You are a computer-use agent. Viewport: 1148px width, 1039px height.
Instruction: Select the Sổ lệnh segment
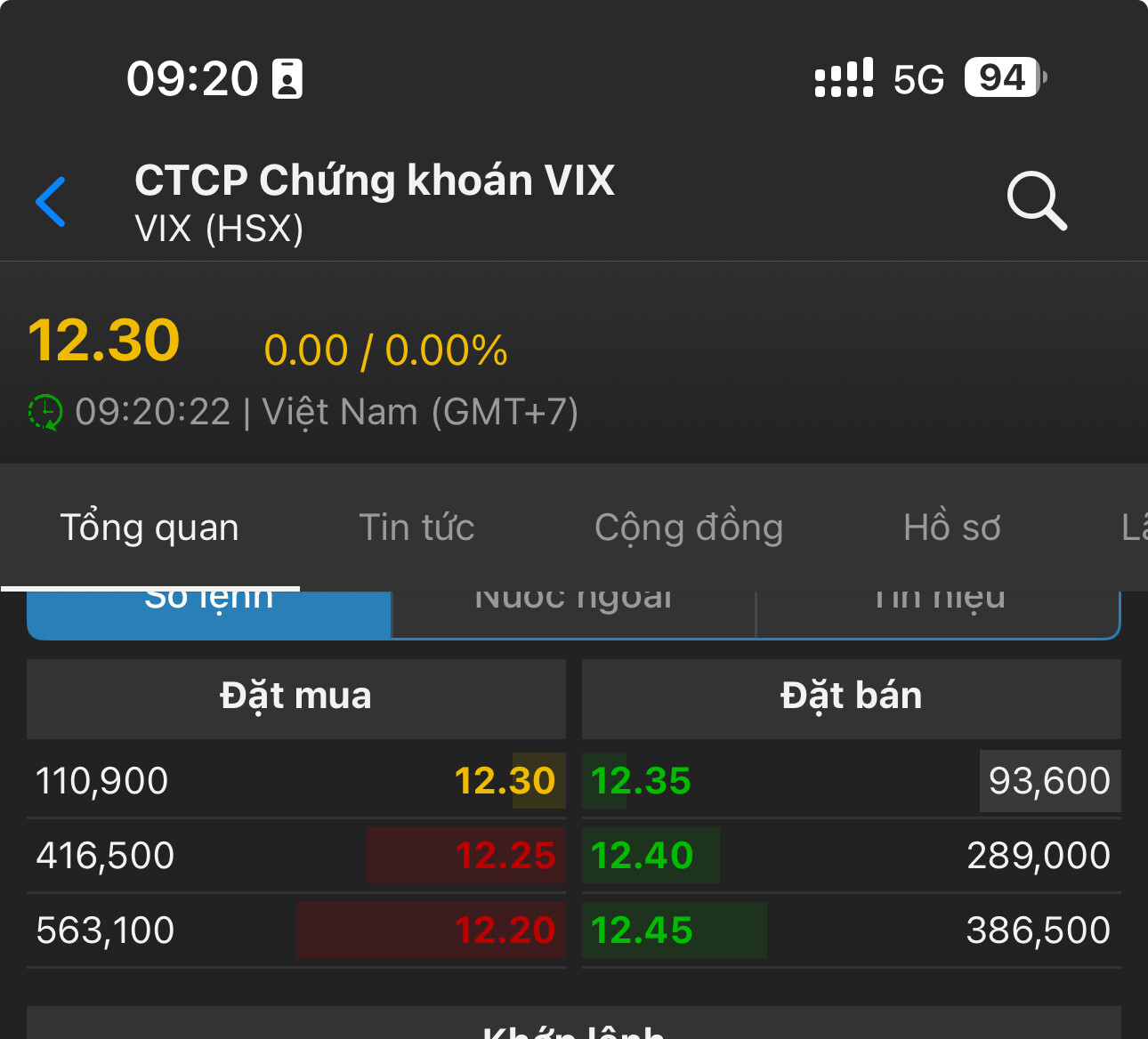209,614
